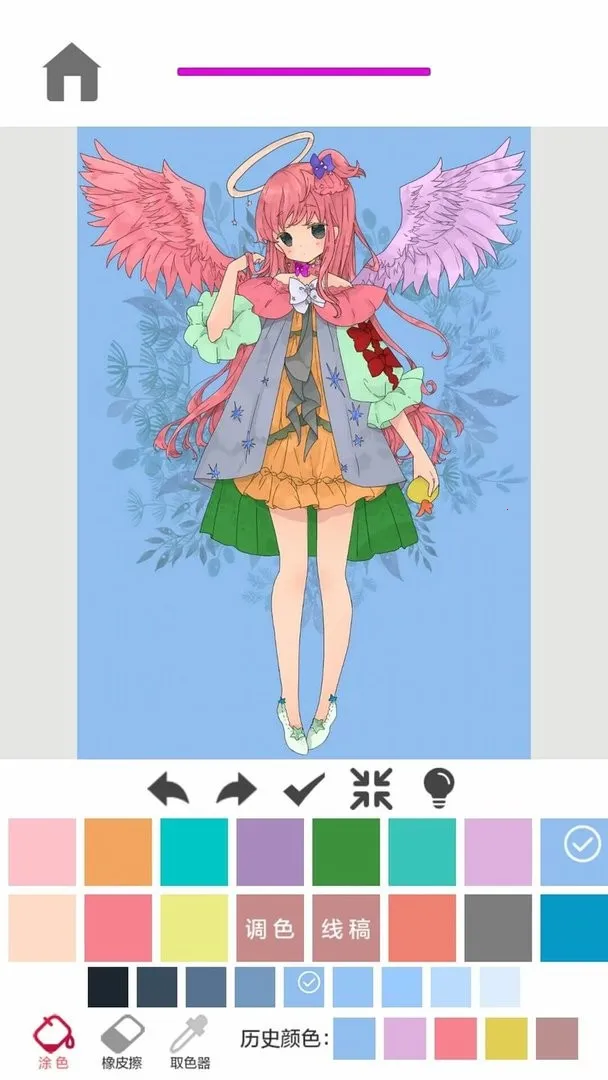Undo the last coloring action
The image size is (608, 1080).
[168, 790]
